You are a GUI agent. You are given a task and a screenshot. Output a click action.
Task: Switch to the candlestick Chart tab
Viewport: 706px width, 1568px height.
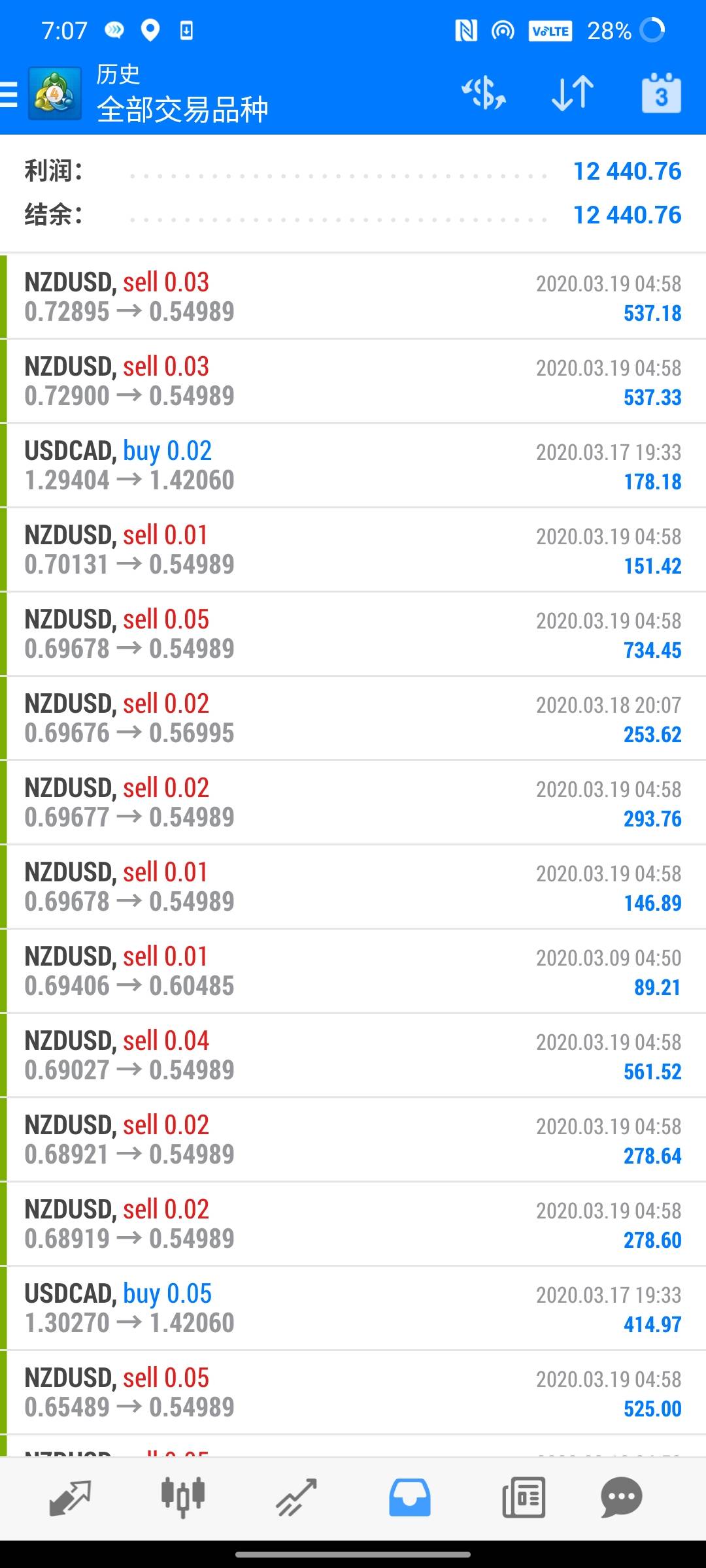[x=183, y=1497]
